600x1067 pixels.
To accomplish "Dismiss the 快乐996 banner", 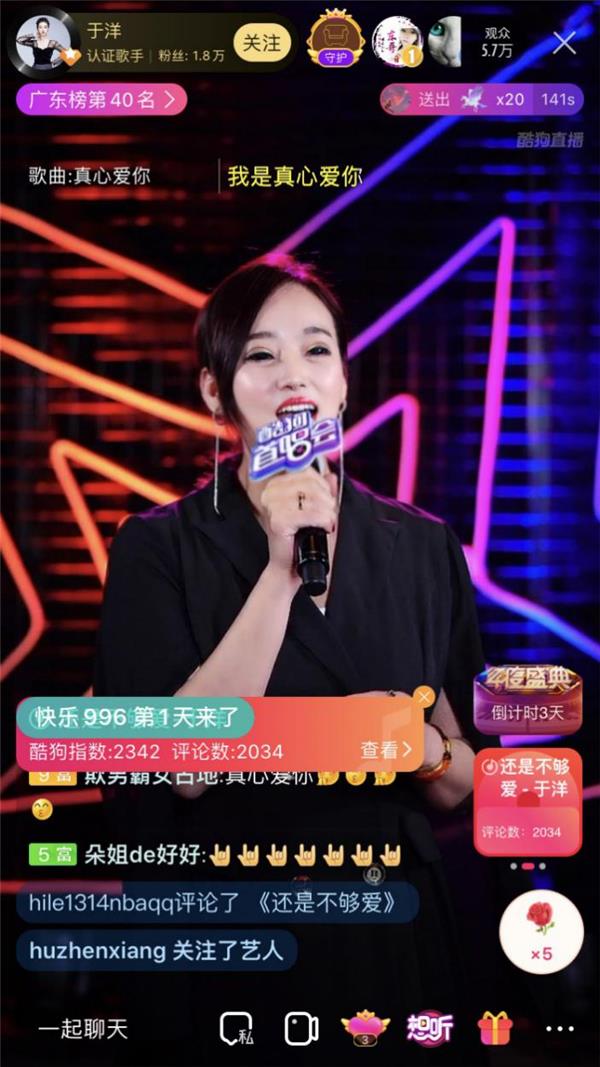I will [x=424, y=696].
